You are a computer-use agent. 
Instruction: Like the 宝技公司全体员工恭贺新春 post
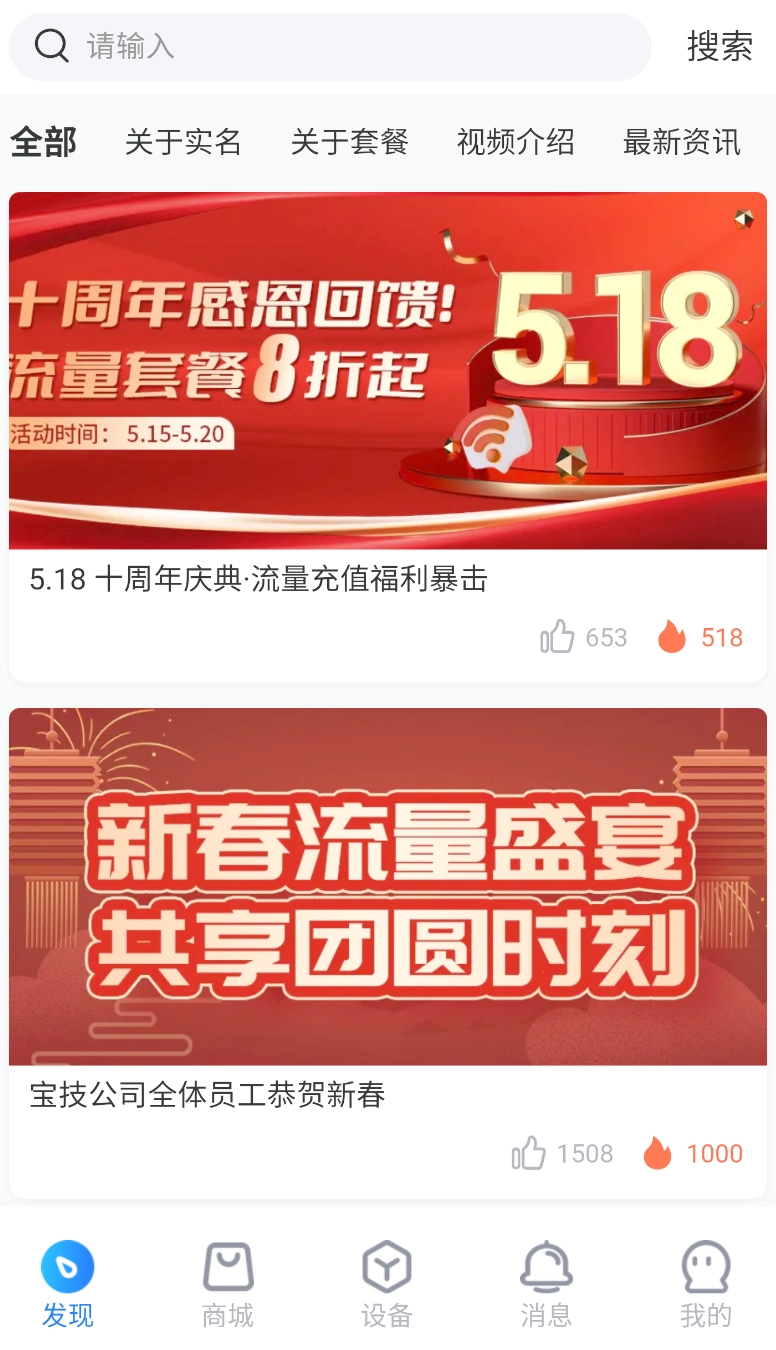[529, 1153]
